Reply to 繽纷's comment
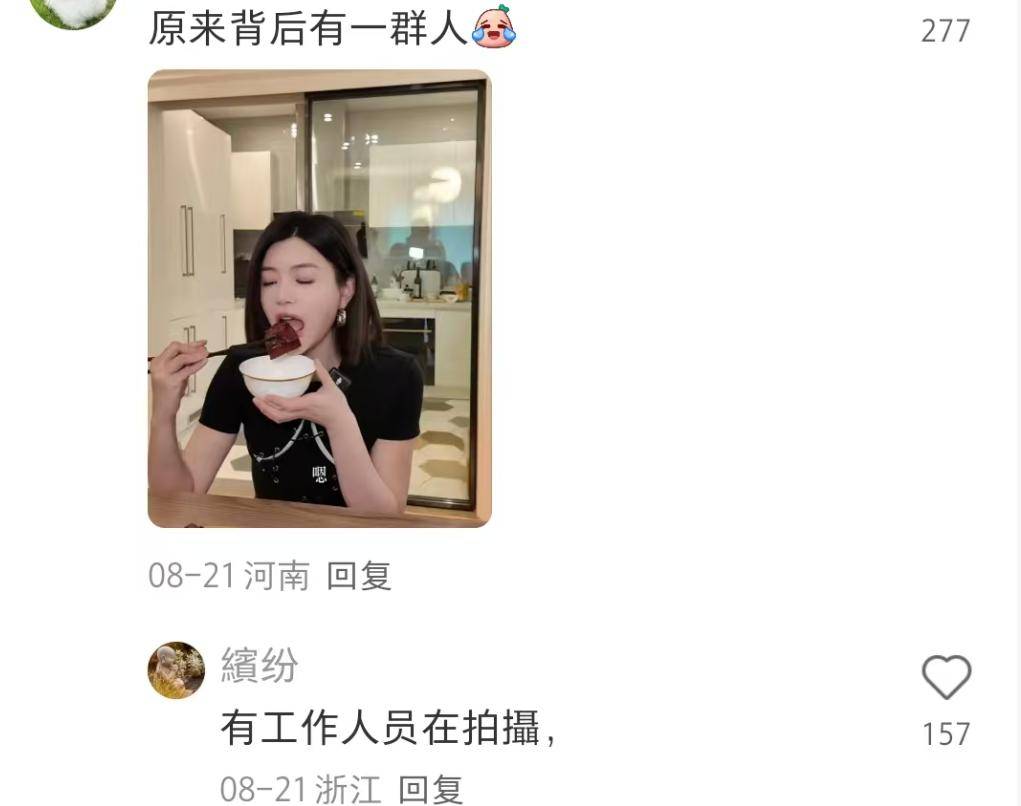 pos(431,789)
